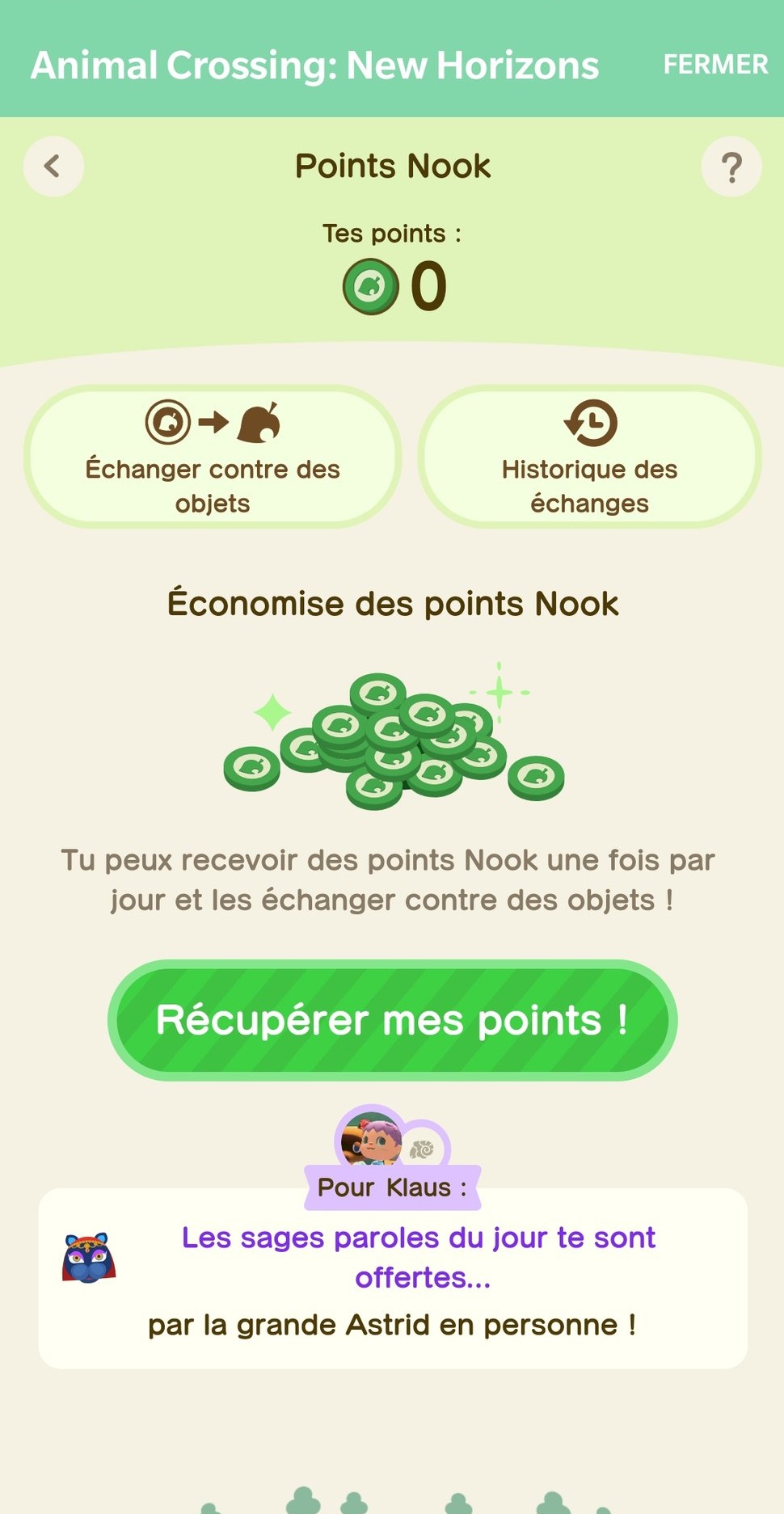Tap FERMER to close the screen

coord(715,65)
